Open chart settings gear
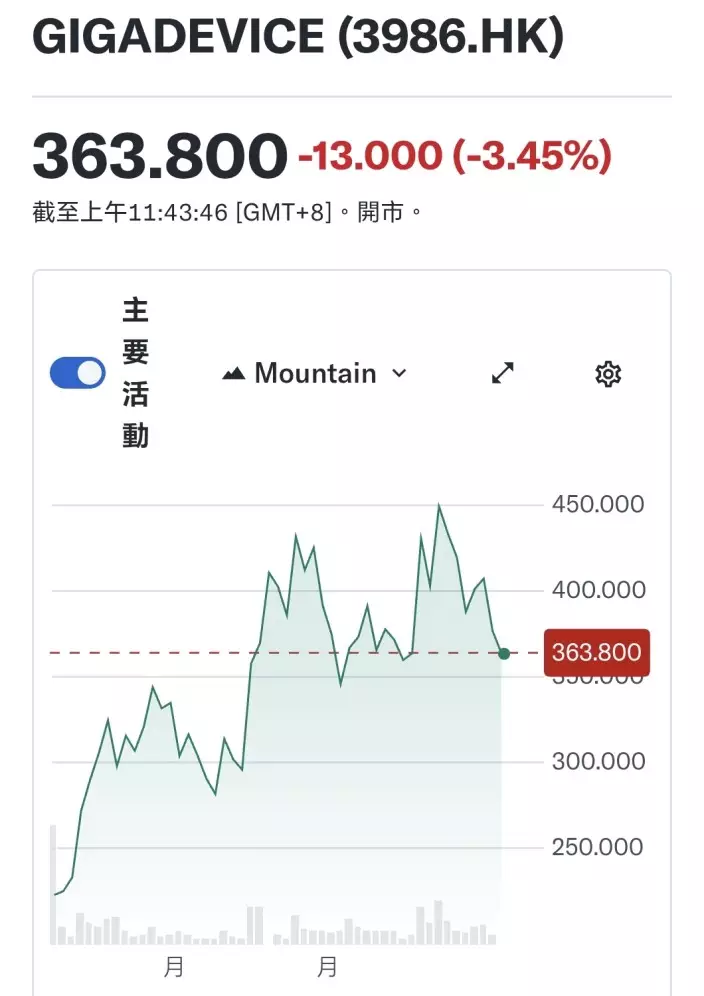The width and height of the screenshot is (704, 996). pos(608,374)
